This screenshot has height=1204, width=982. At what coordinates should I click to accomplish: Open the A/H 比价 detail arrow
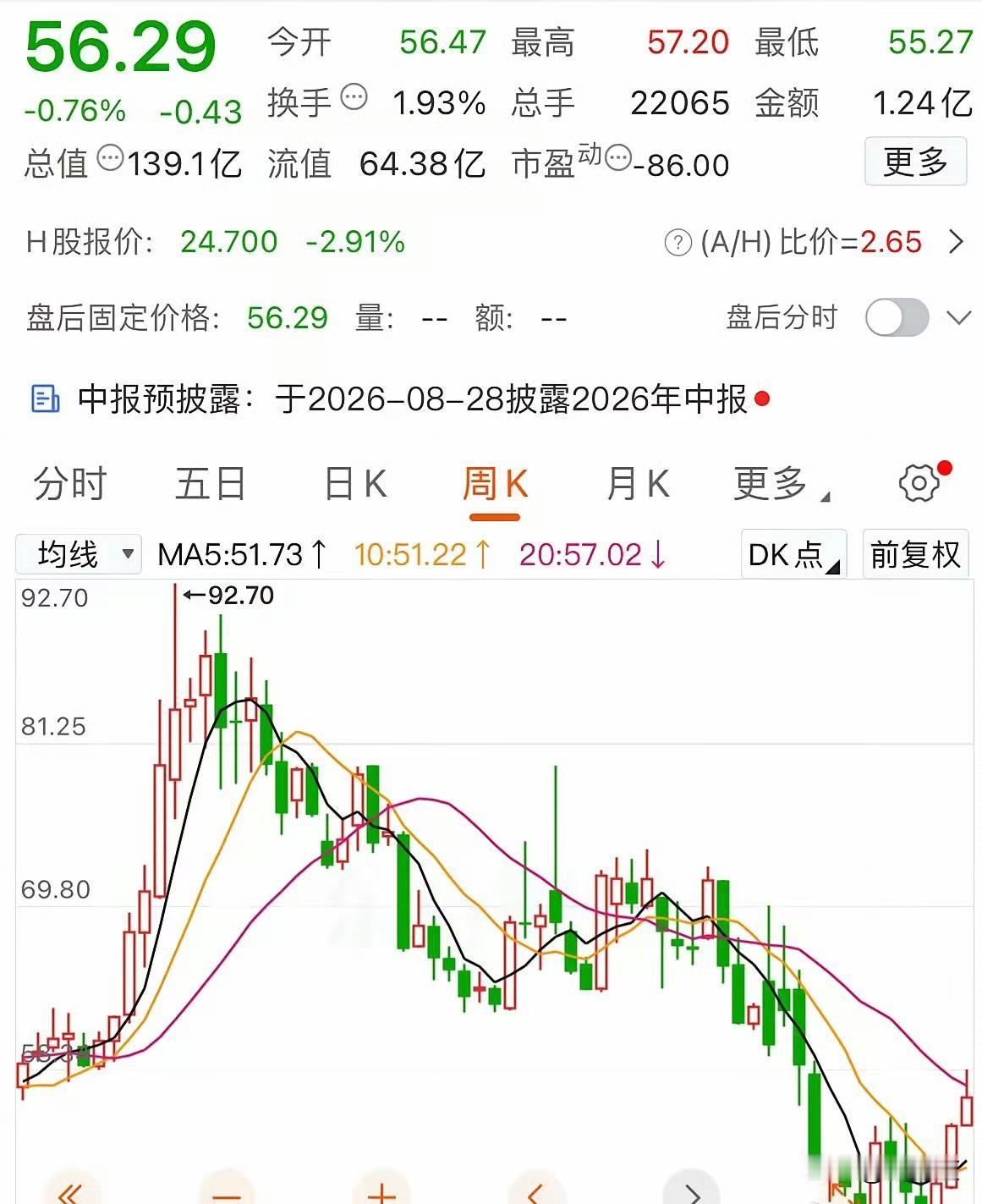coord(957,242)
